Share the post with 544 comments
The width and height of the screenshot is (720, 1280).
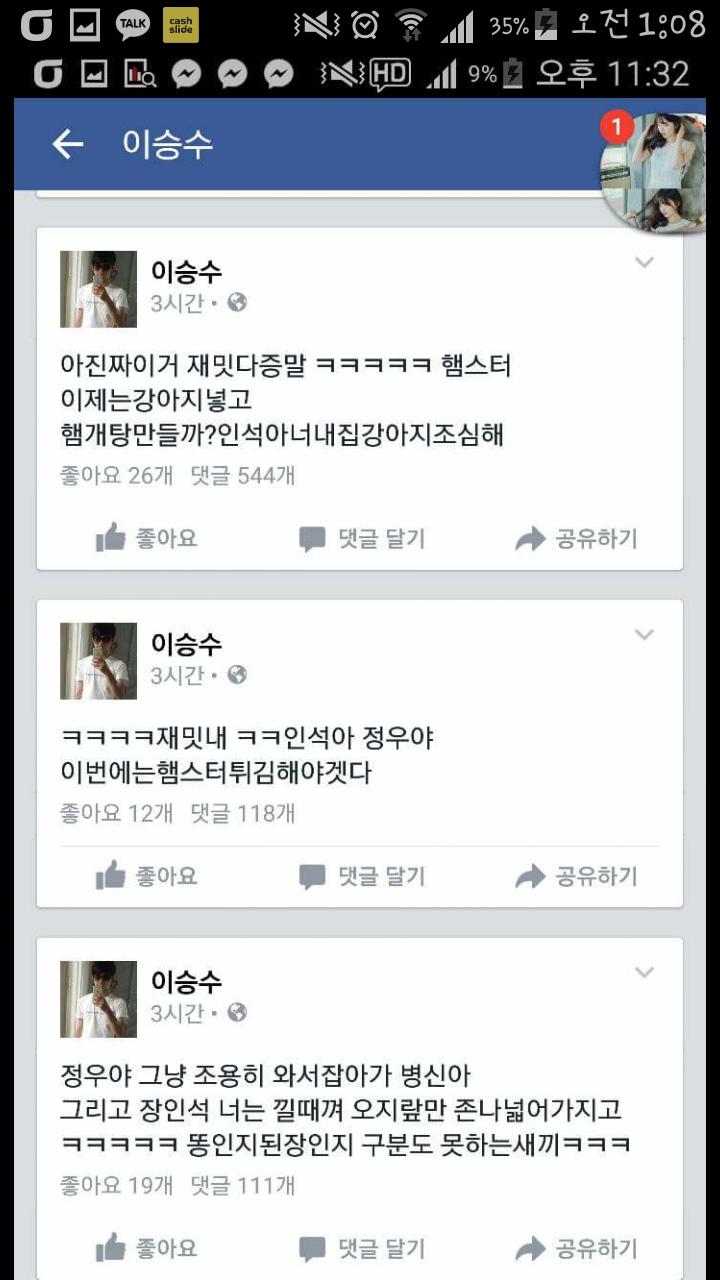click(x=576, y=539)
